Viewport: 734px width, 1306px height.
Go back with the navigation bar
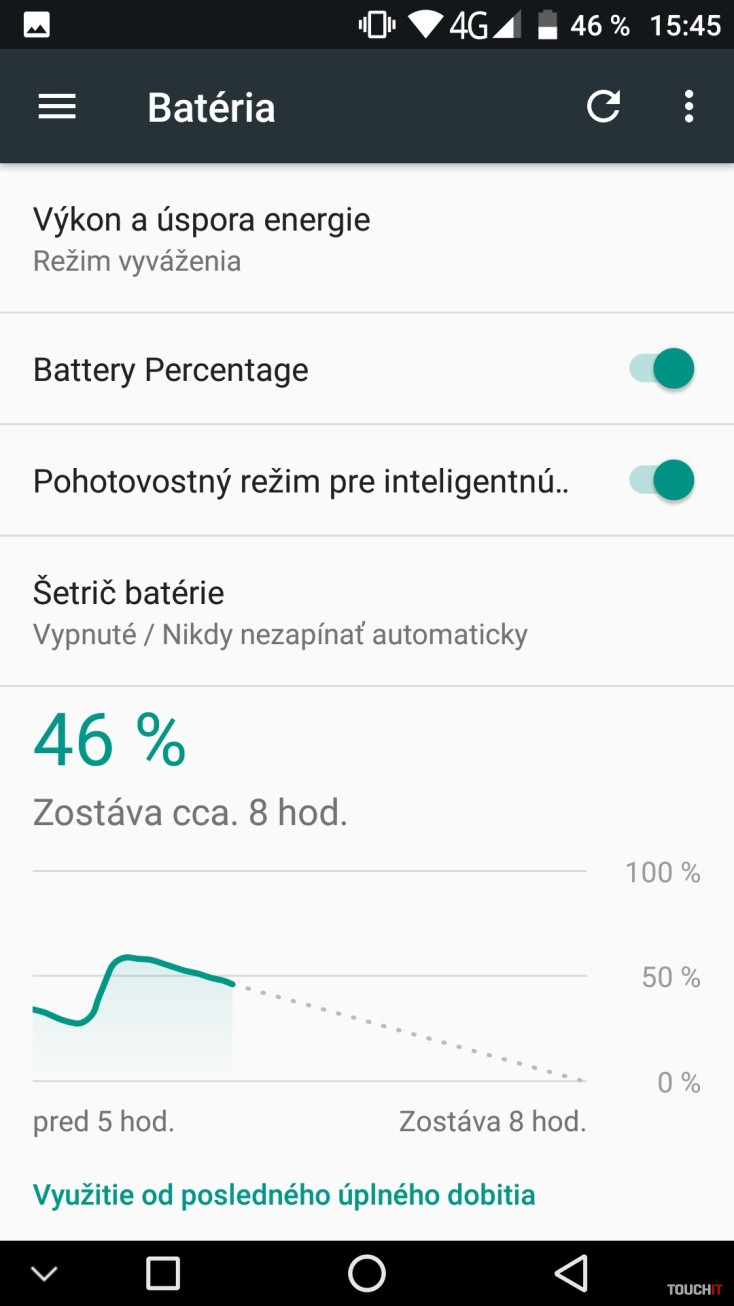571,1273
